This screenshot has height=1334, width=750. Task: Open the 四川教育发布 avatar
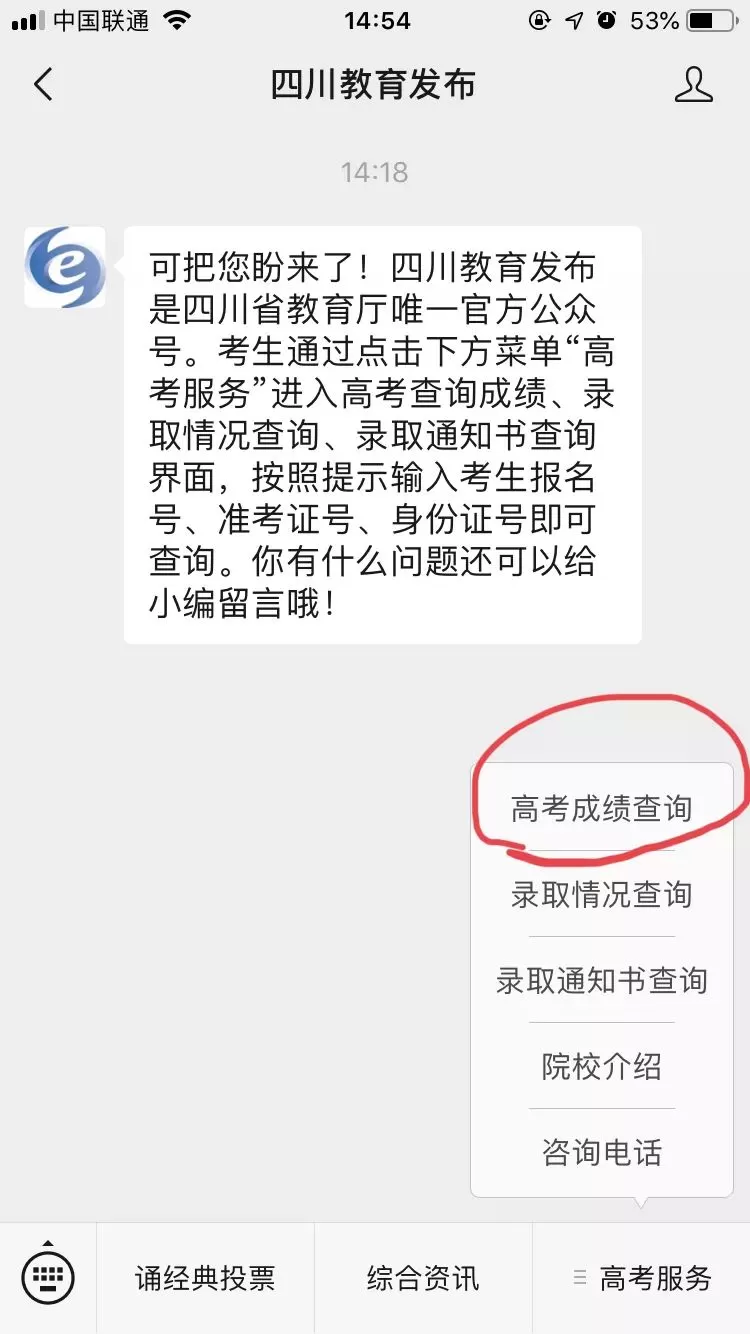[x=65, y=267]
